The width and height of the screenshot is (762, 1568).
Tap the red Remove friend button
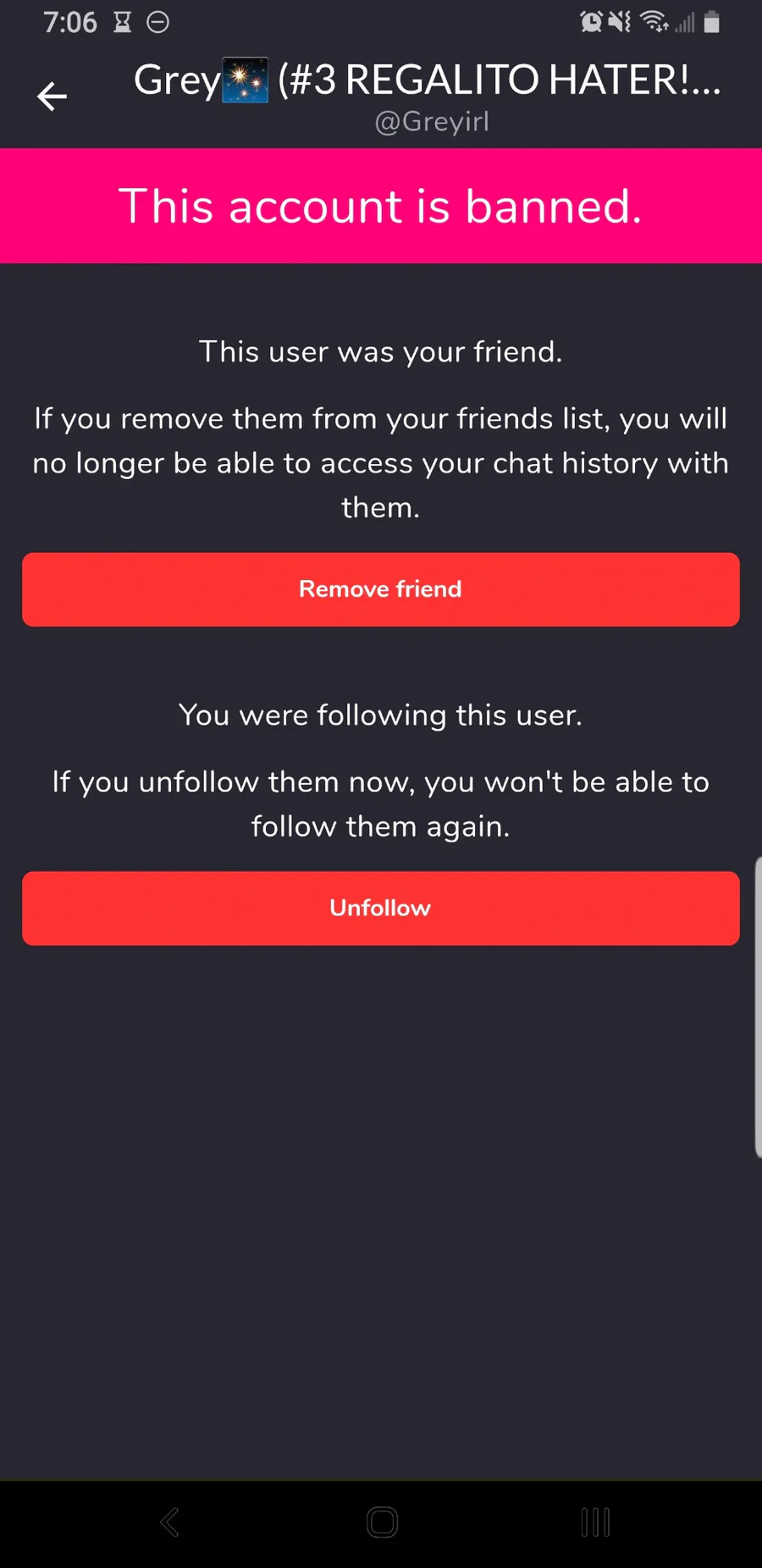tap(381, 589)
